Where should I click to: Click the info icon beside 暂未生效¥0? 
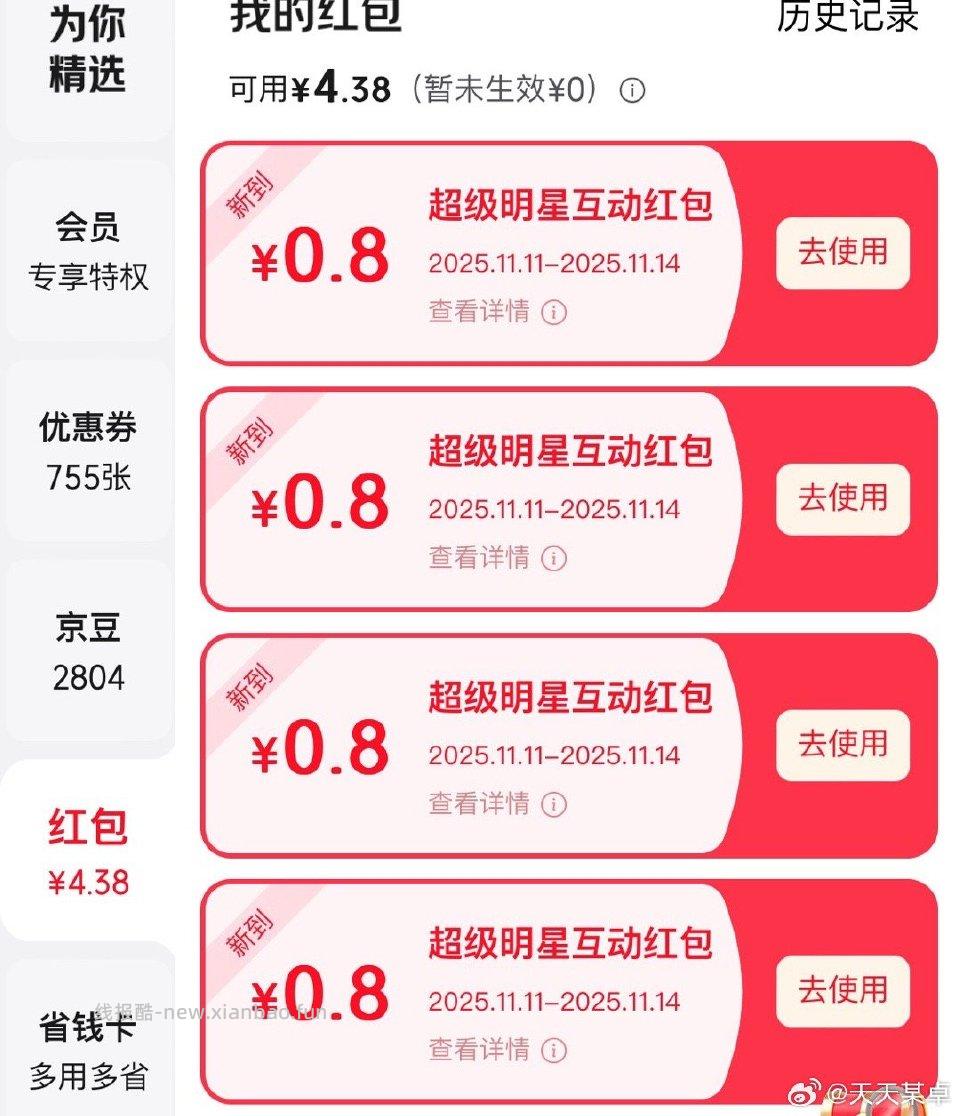[x=632, y=90]
